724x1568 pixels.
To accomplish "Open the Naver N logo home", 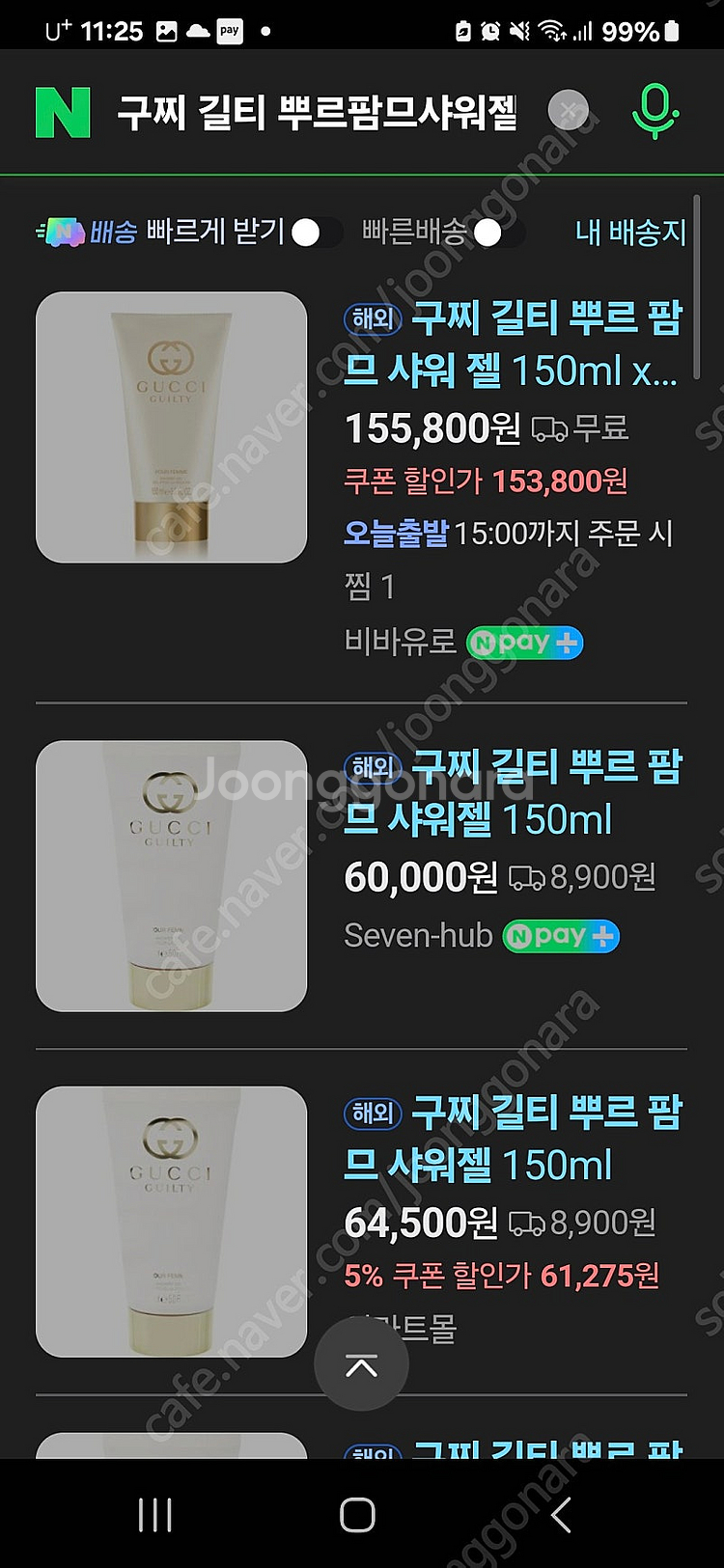I will pos(63,113).
